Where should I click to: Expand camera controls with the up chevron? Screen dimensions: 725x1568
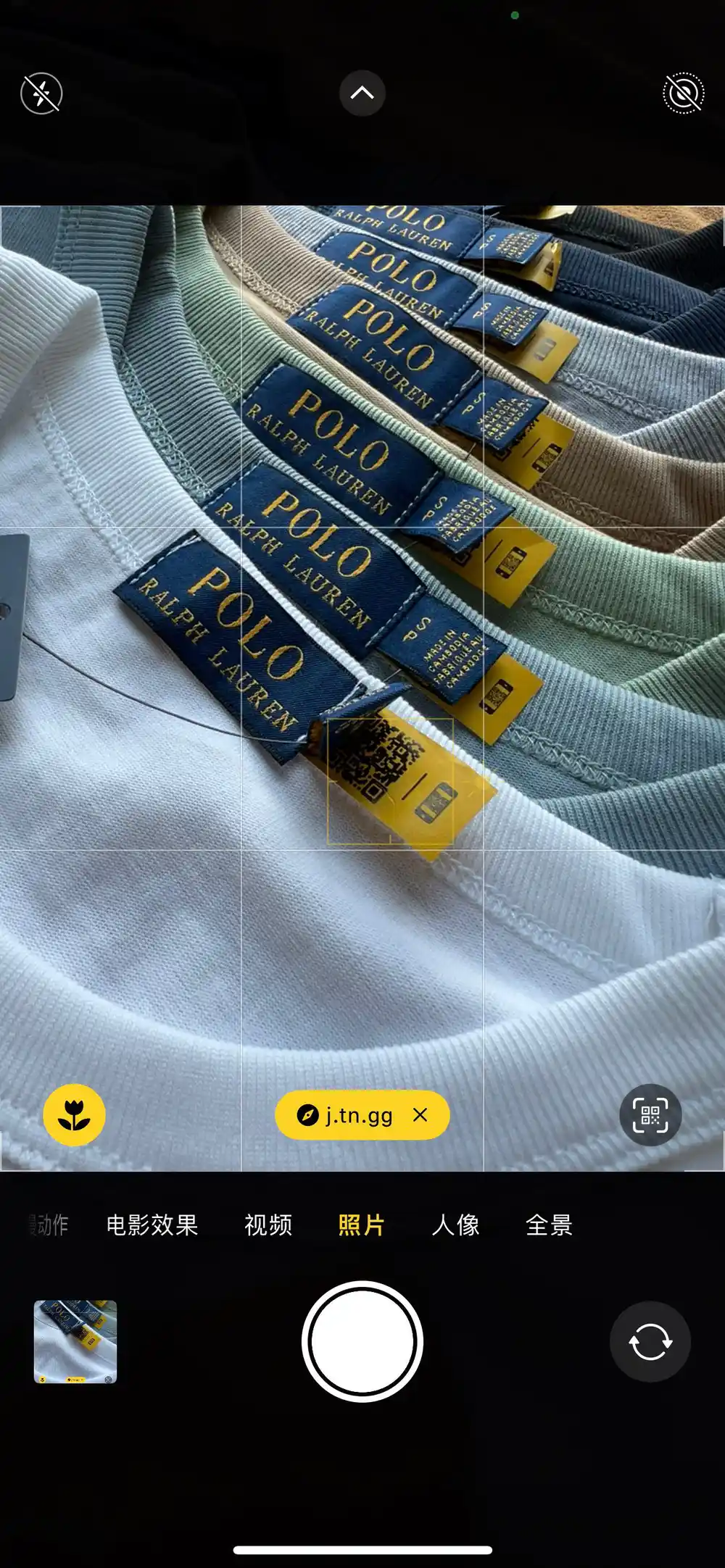point(362,93)
